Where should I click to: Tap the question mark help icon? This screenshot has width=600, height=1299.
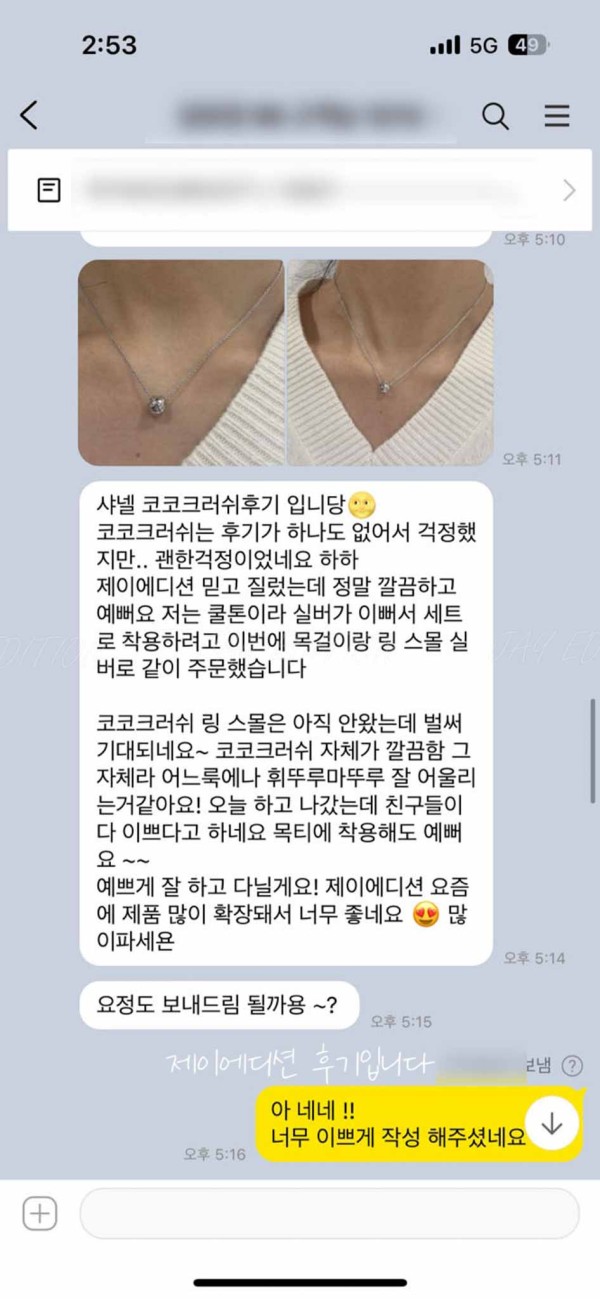[x=572, y=1066]
